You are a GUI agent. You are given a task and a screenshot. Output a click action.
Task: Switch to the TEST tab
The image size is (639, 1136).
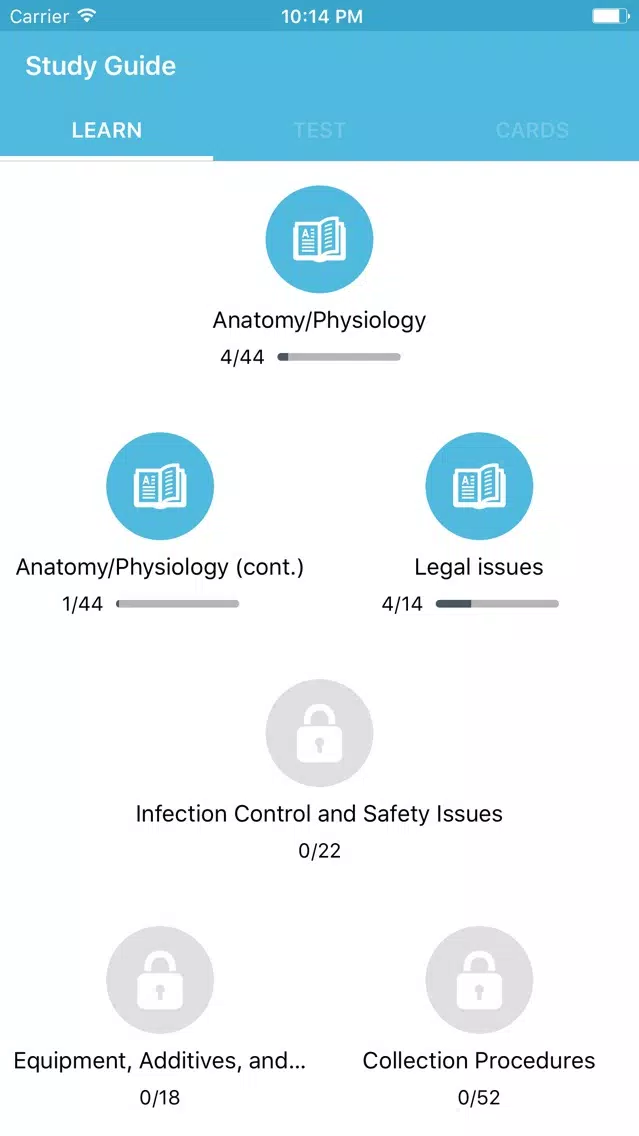pyautogui.click(x=320, y=130)
